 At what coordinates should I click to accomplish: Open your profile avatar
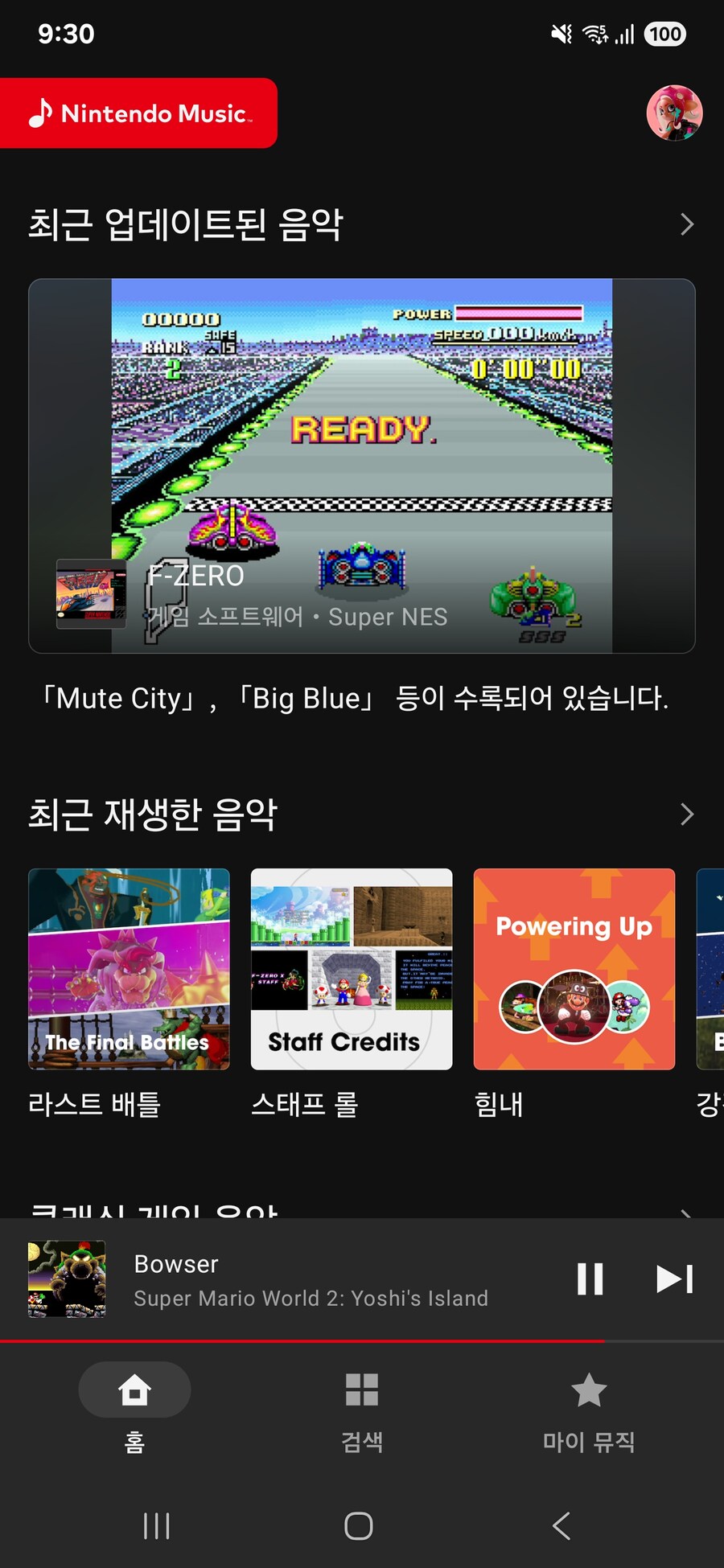tap(676, 113)
